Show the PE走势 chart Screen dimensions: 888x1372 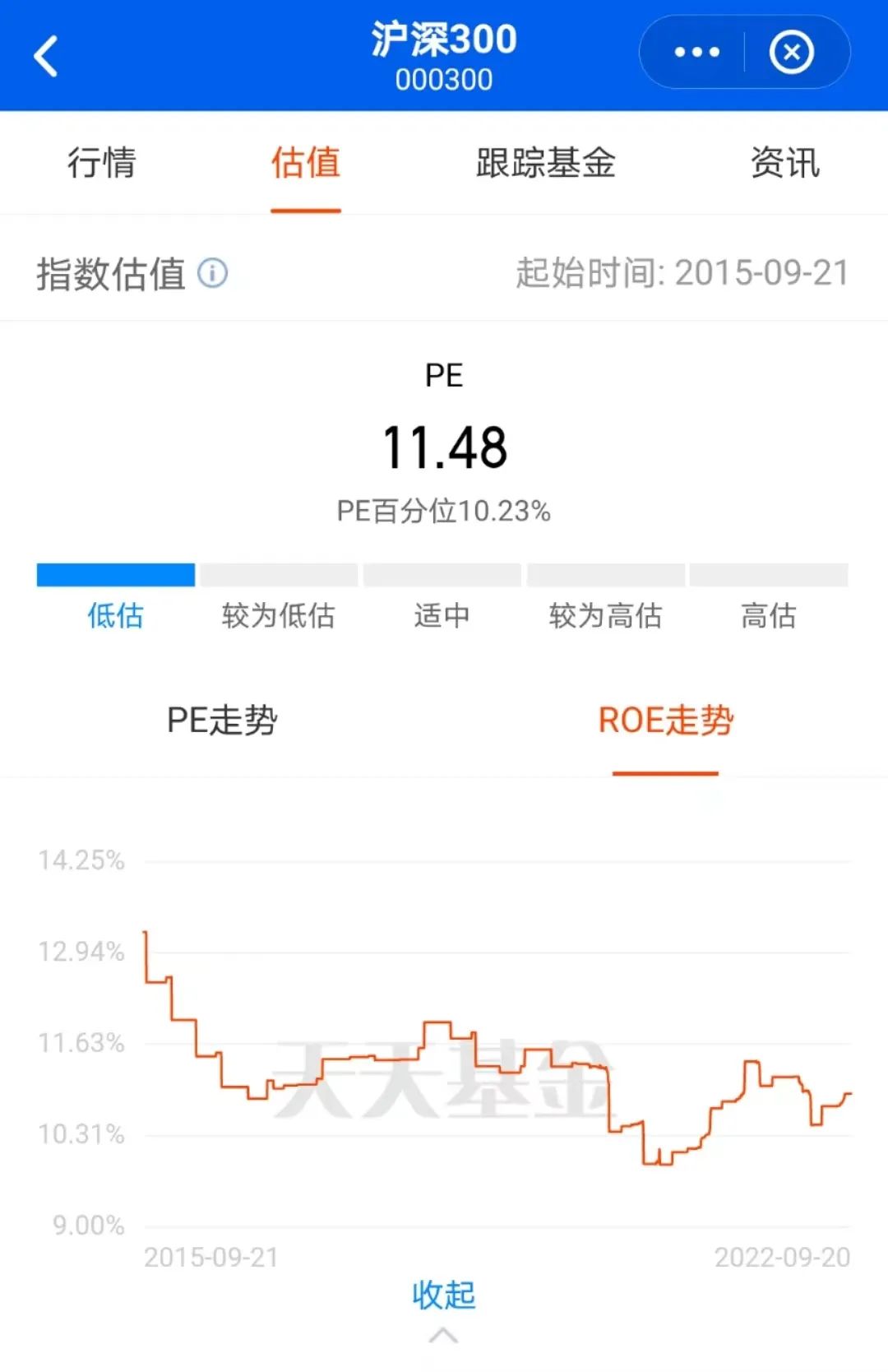pos(222,721)
